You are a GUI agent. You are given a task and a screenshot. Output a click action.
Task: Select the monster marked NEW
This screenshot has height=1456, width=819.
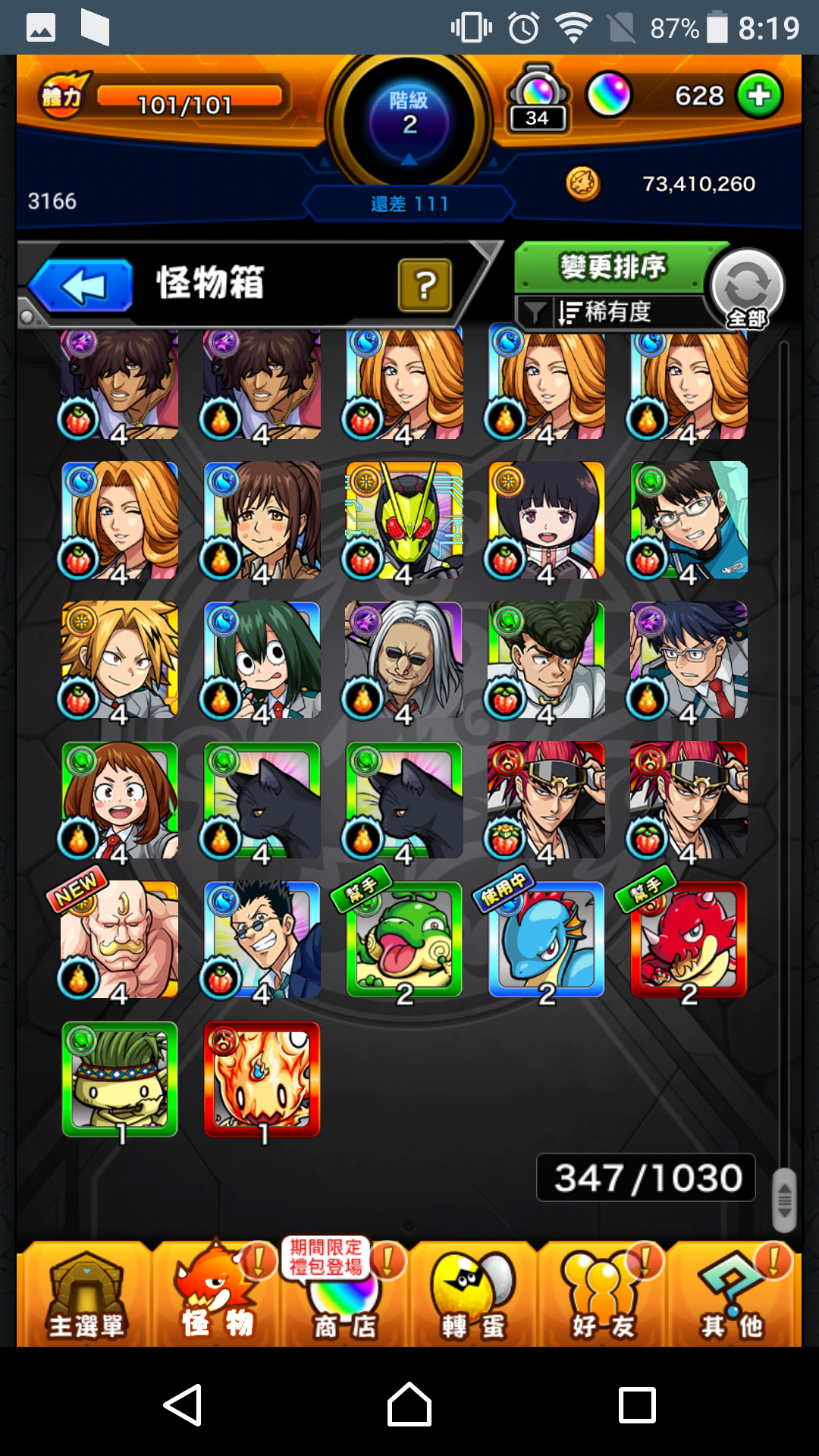coord(120,939)
